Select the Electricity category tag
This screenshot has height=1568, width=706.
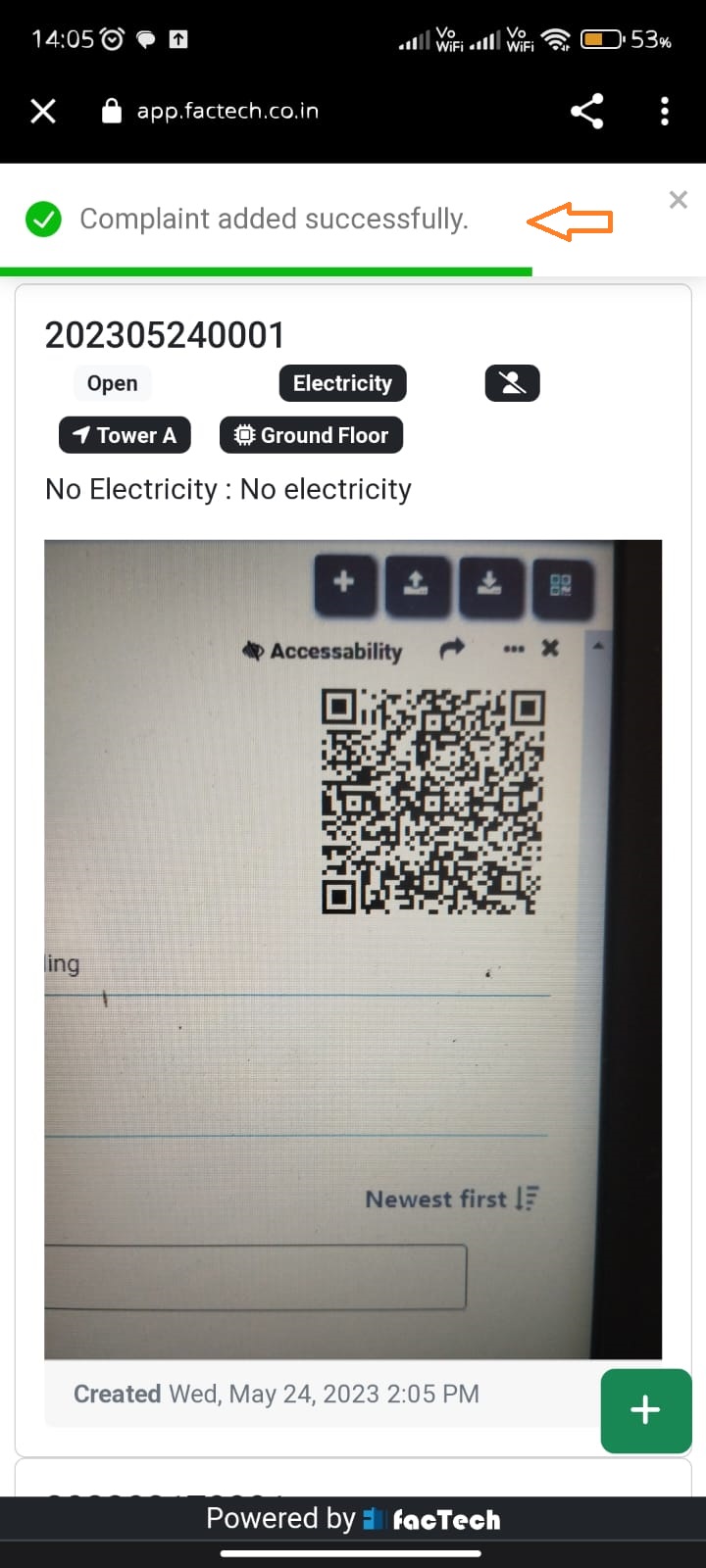(342, 383)
